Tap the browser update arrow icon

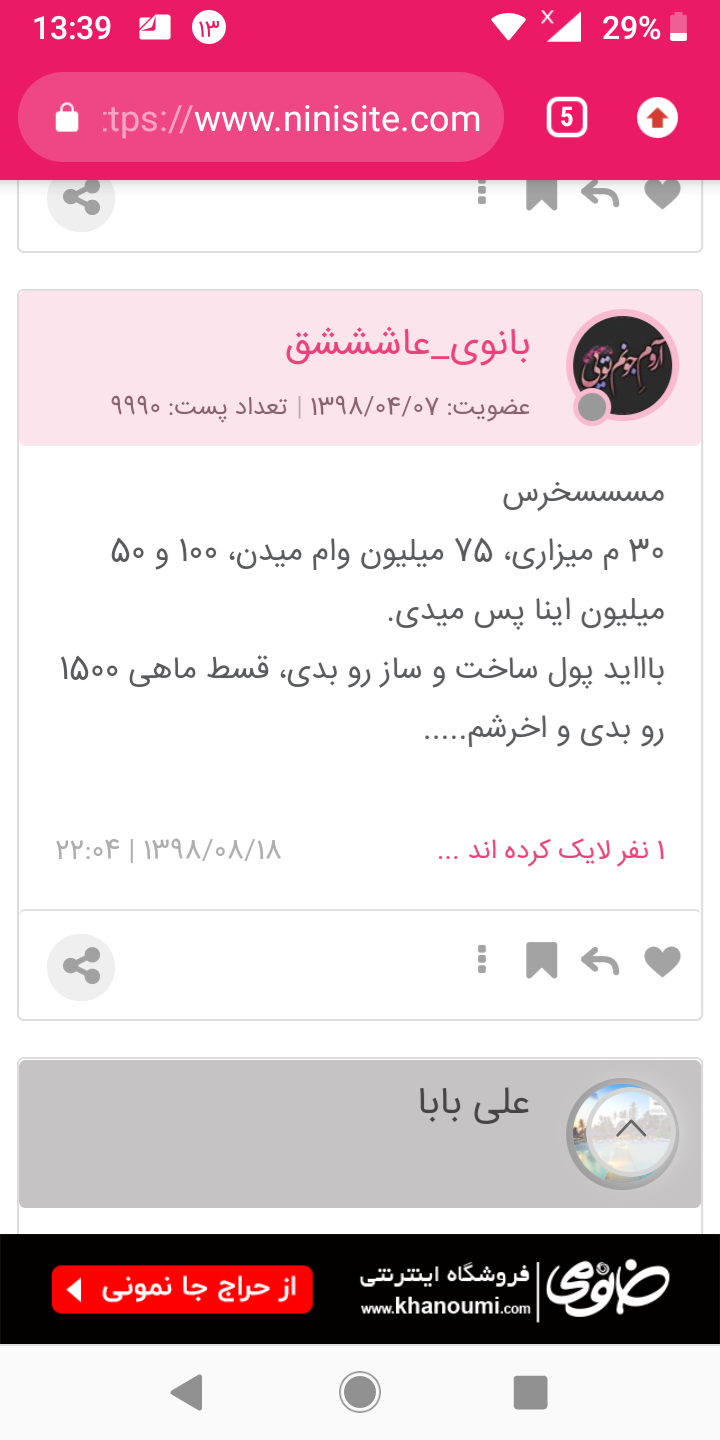pyautogui.click(x=657, y=119)
